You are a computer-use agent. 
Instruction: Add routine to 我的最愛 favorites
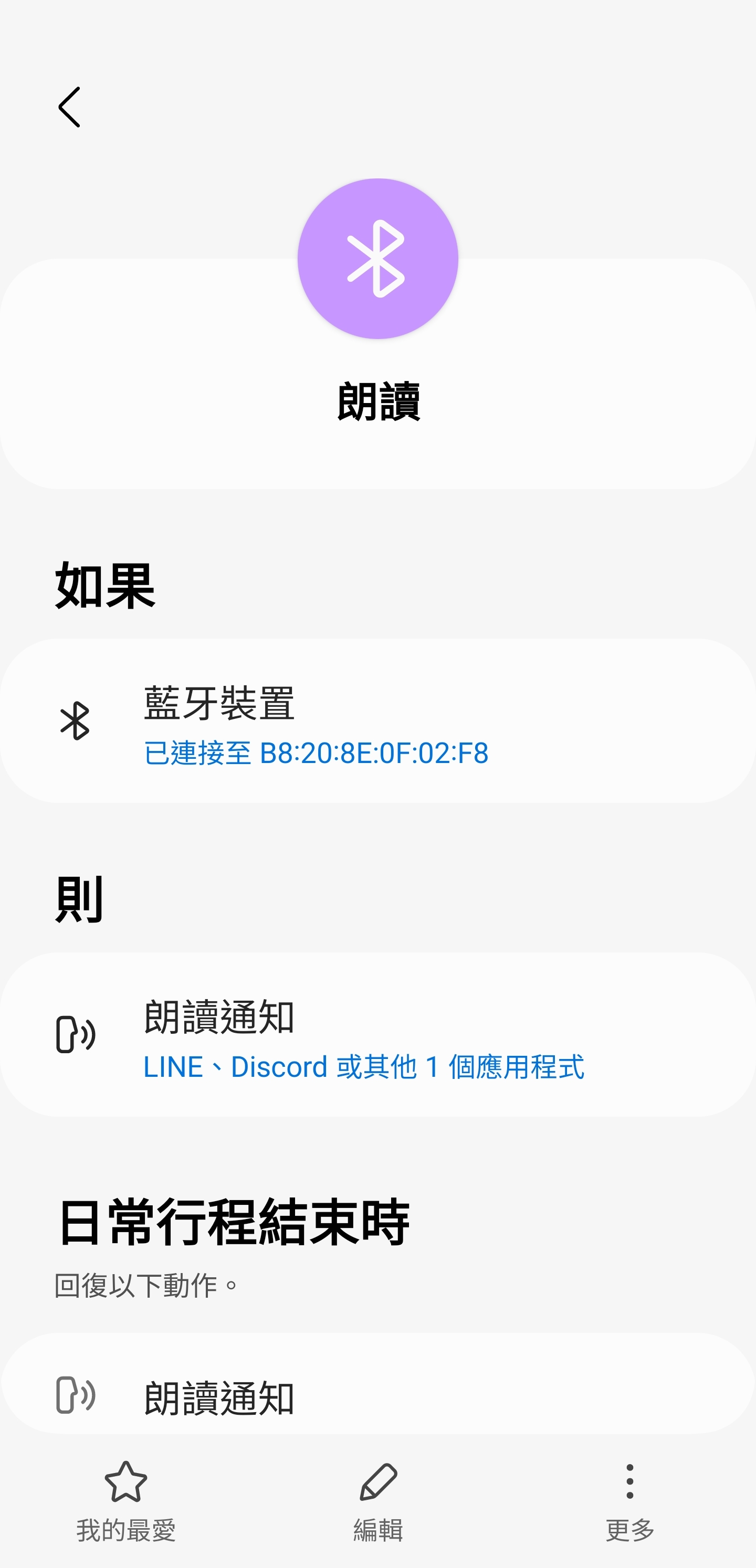pyautogui.click(x=126, y=1501)
